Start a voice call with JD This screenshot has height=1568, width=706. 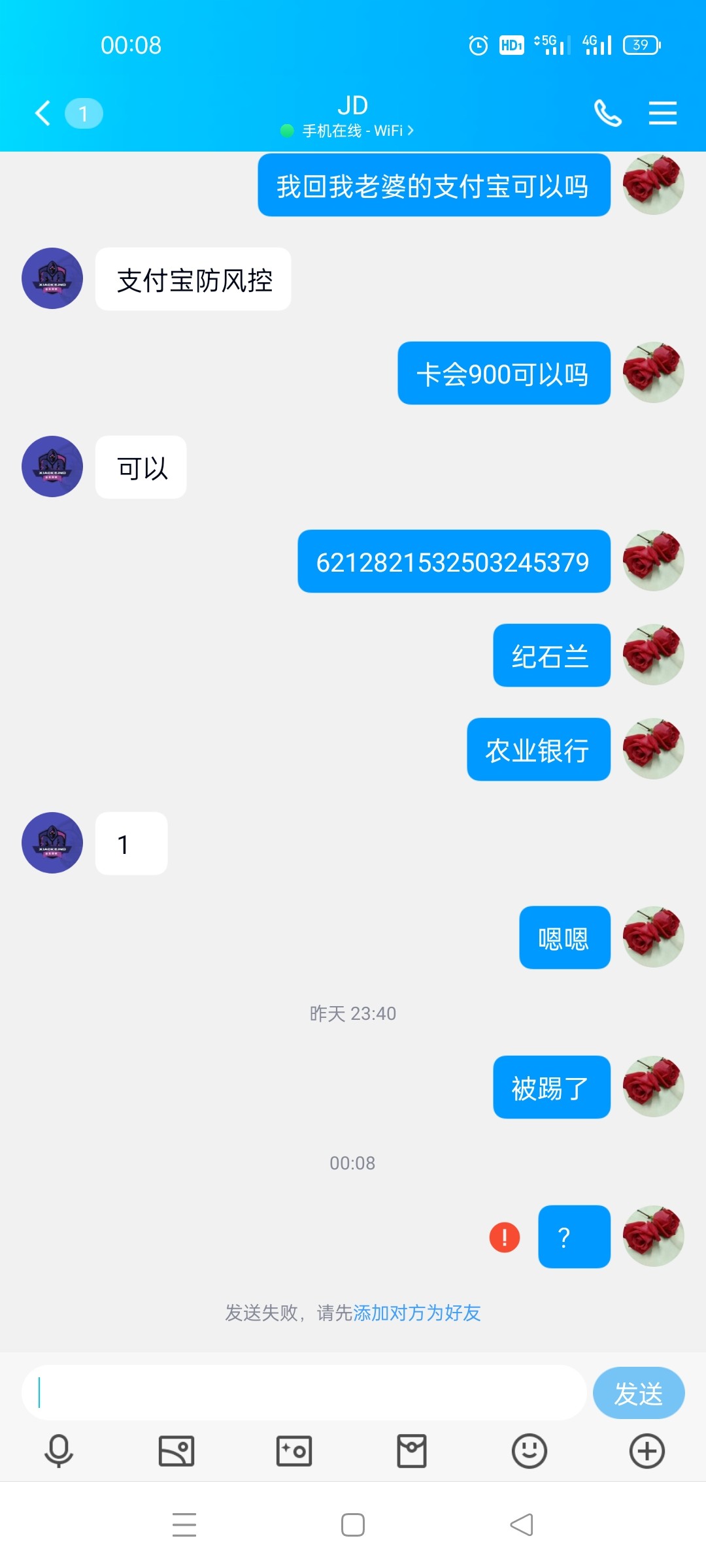[x=607, y=113]
